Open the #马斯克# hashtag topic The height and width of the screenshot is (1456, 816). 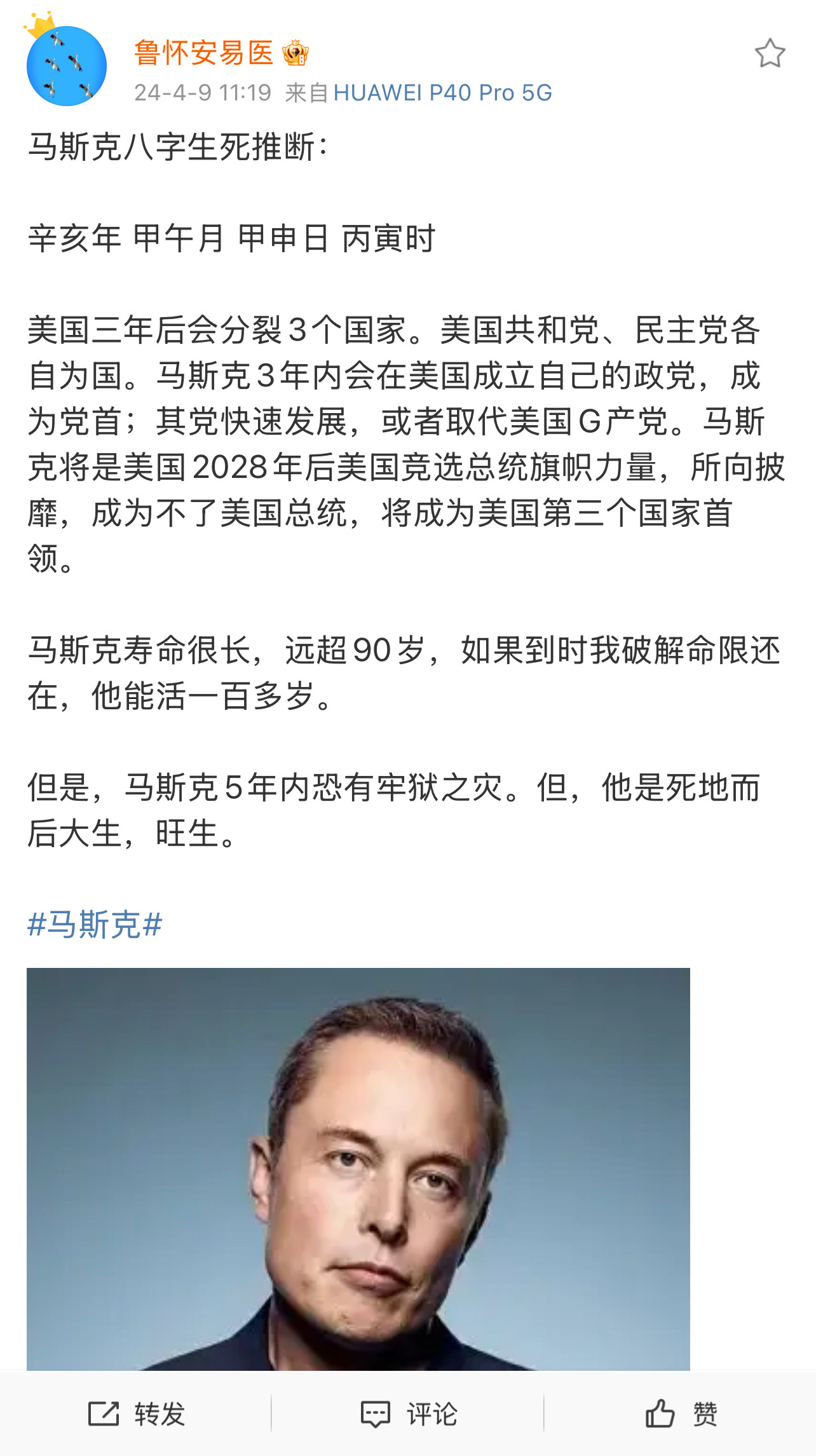tap(95, 925)
